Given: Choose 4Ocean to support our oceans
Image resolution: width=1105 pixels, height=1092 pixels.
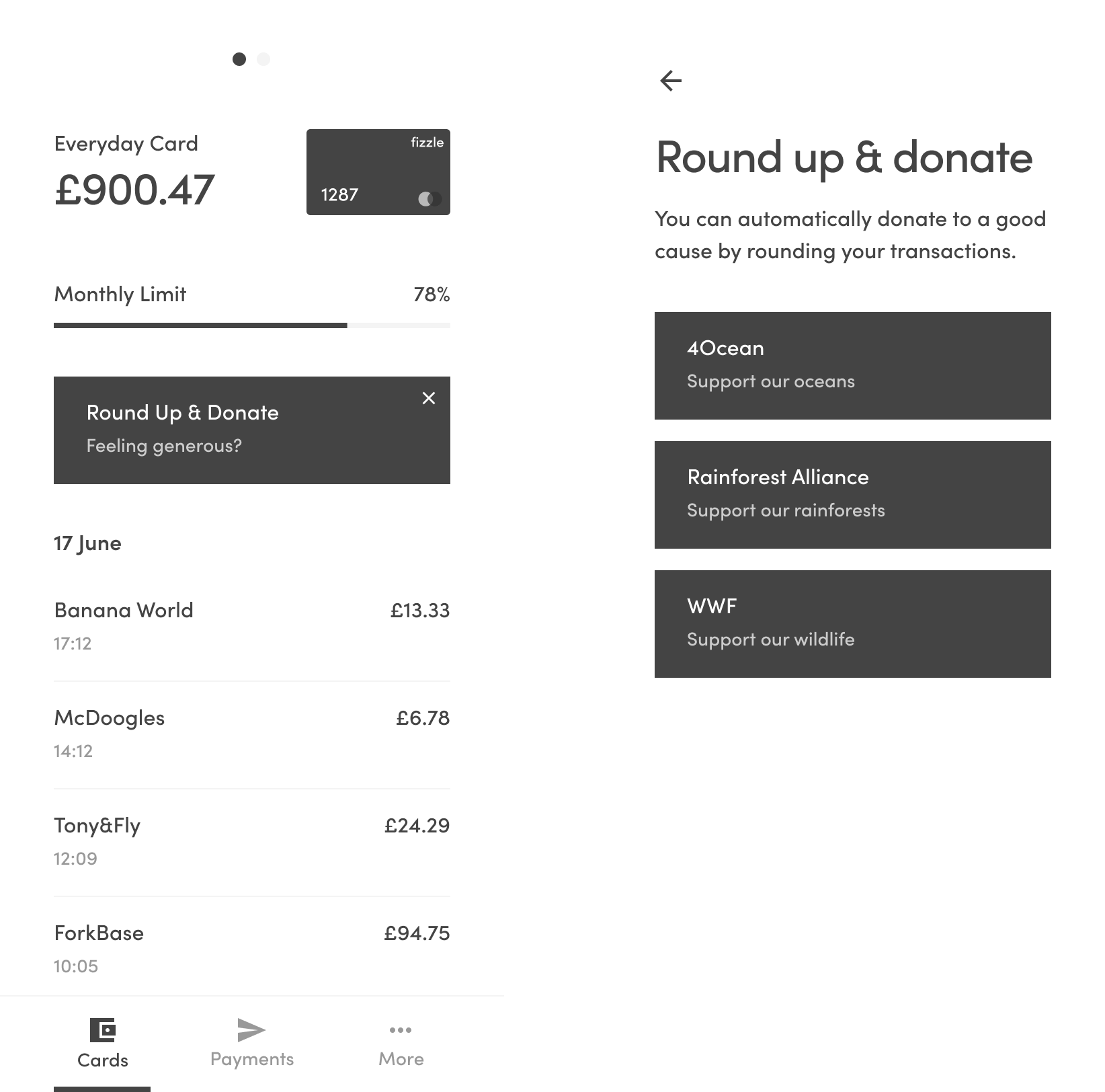Looking at the screenshot, I should (852, 365).
